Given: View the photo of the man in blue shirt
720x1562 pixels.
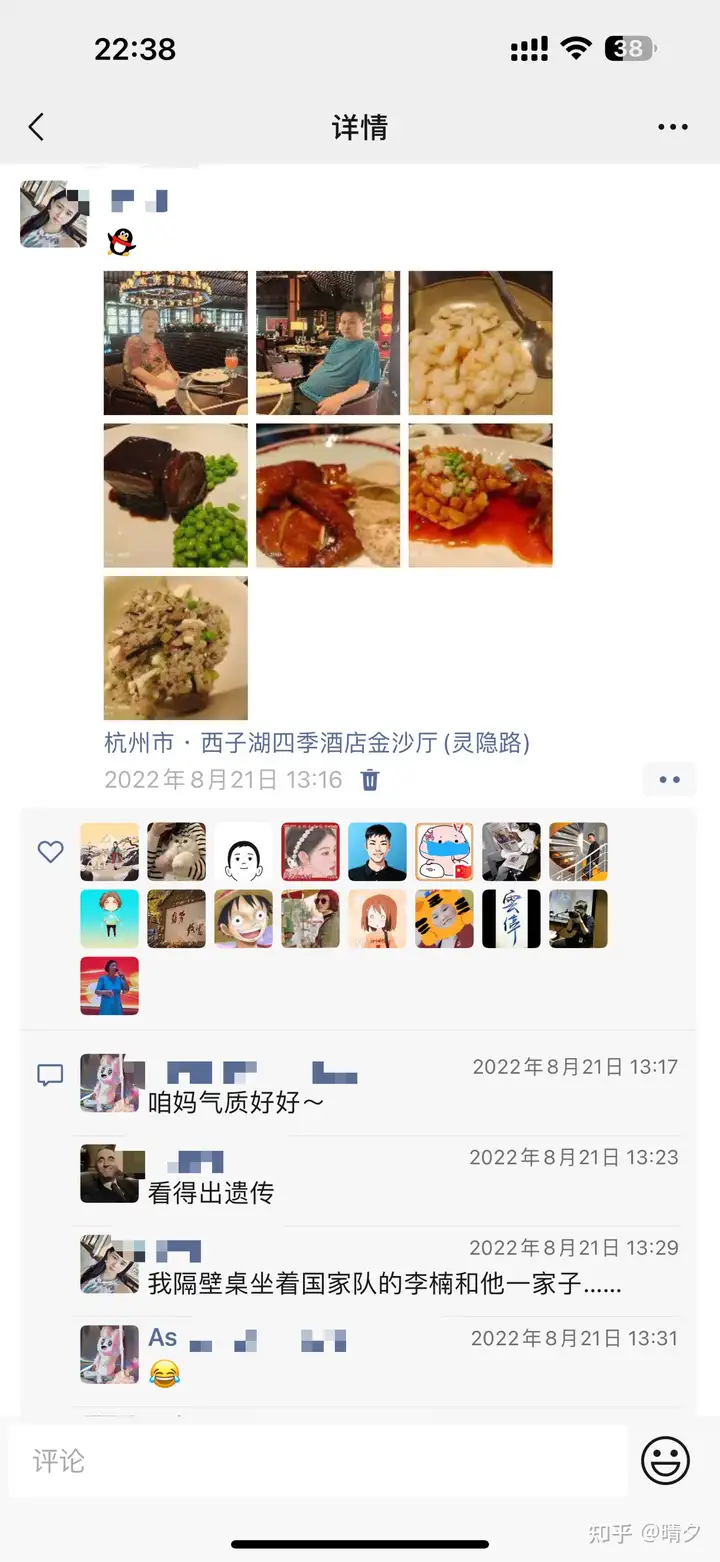Looking at the screenshot, I should 328,343.
